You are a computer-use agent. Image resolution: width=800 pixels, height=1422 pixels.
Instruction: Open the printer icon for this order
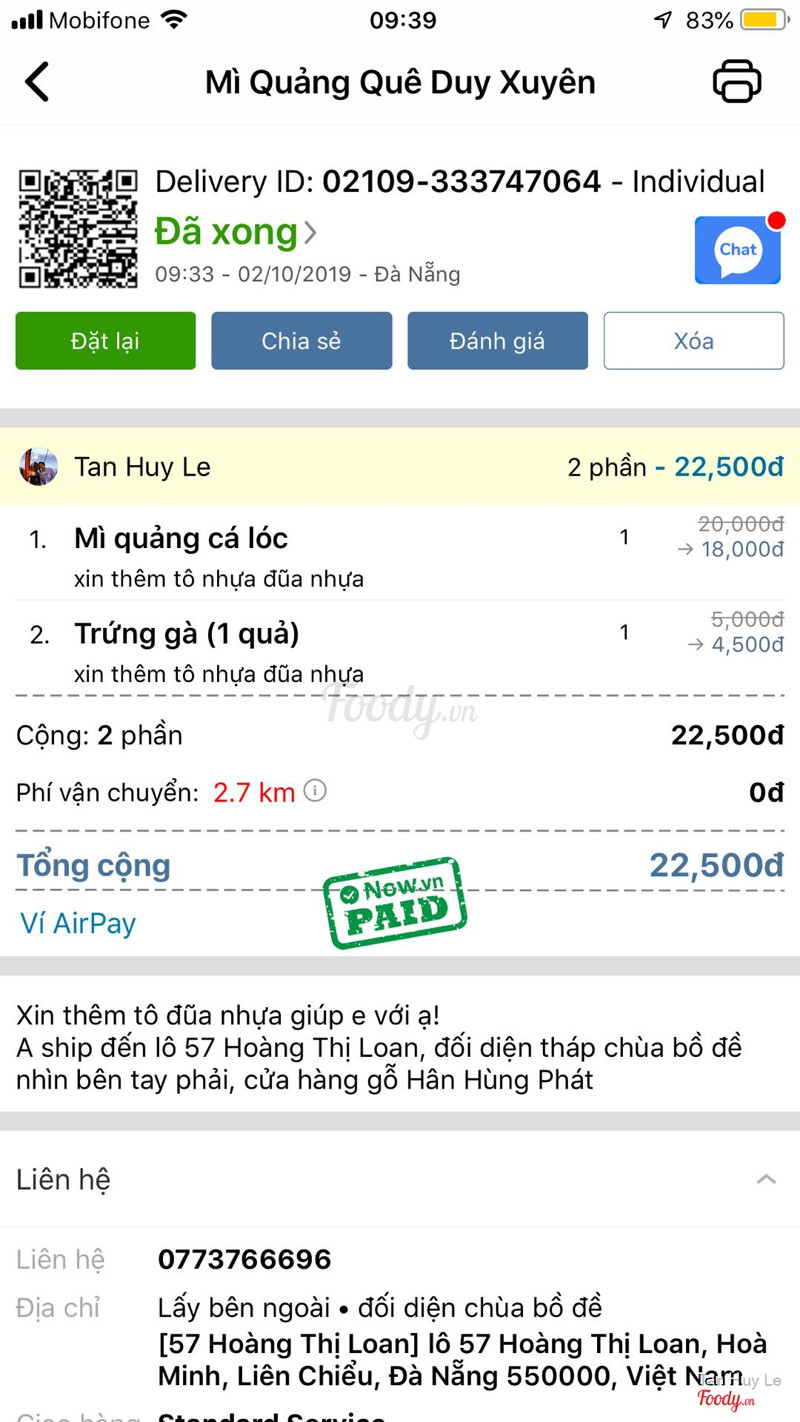[737, 82]
